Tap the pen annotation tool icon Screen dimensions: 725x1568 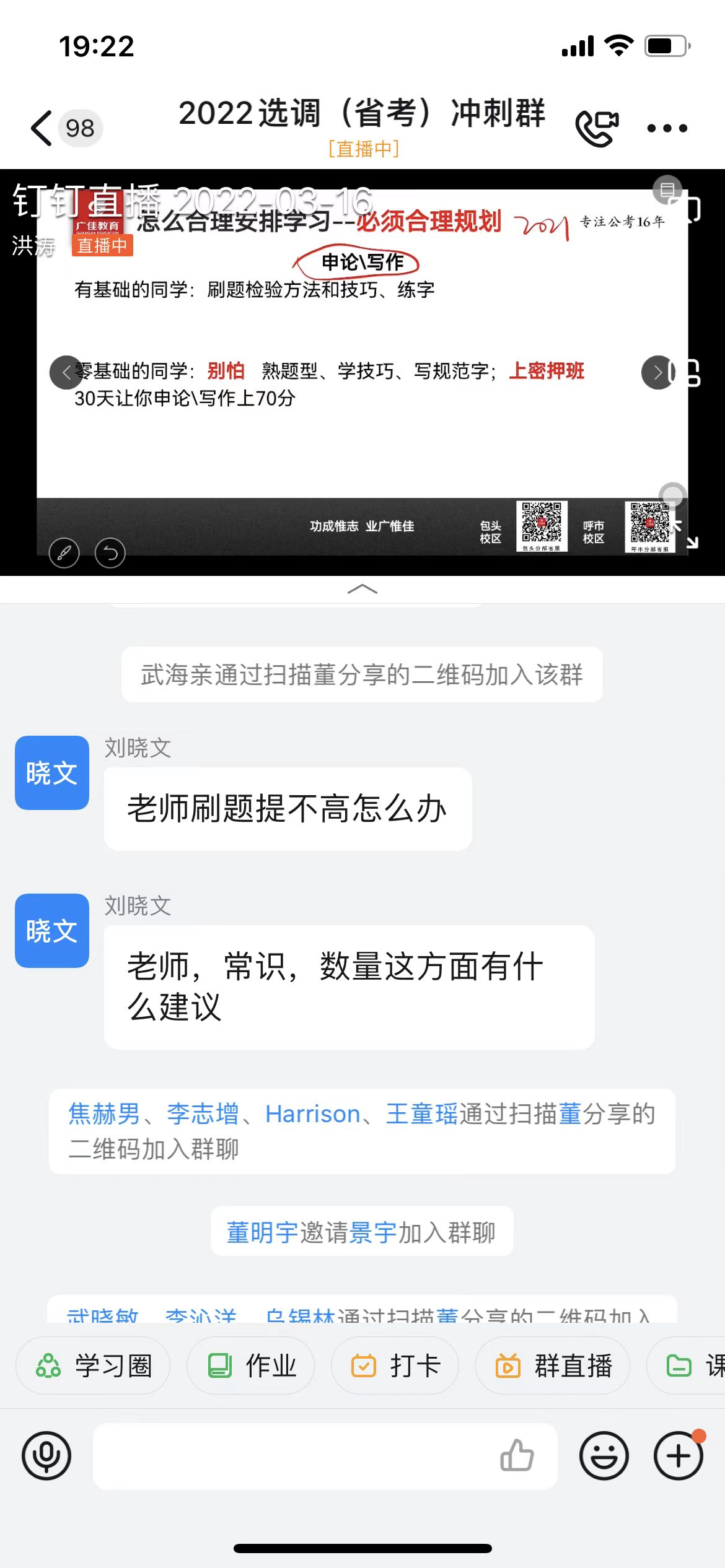click(x=64, y=552)
